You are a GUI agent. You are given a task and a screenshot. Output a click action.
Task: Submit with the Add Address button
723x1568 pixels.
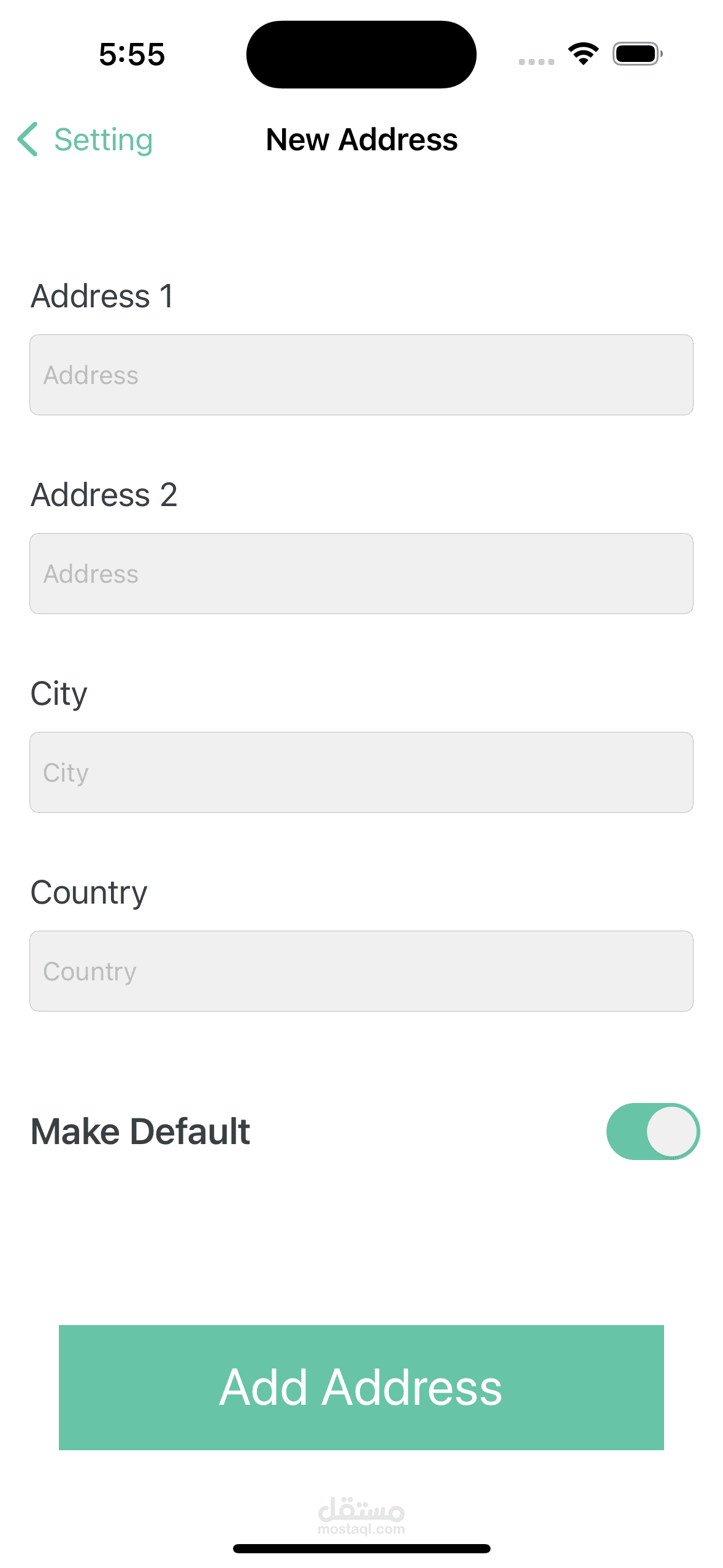[361, 1388]
